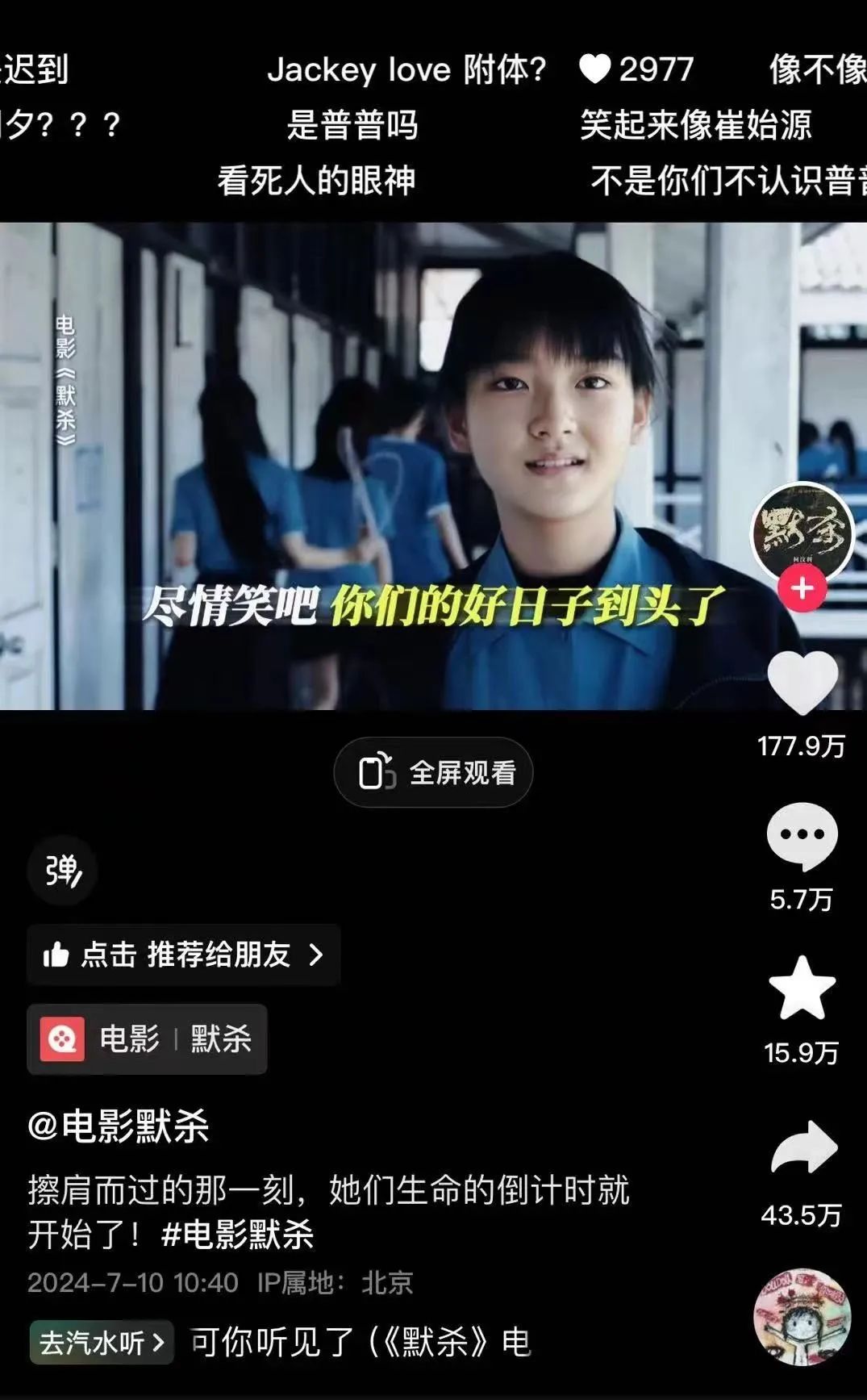Follow 默杀 with the red plus button
This screenshot has width=867, height=1400.
802,588
